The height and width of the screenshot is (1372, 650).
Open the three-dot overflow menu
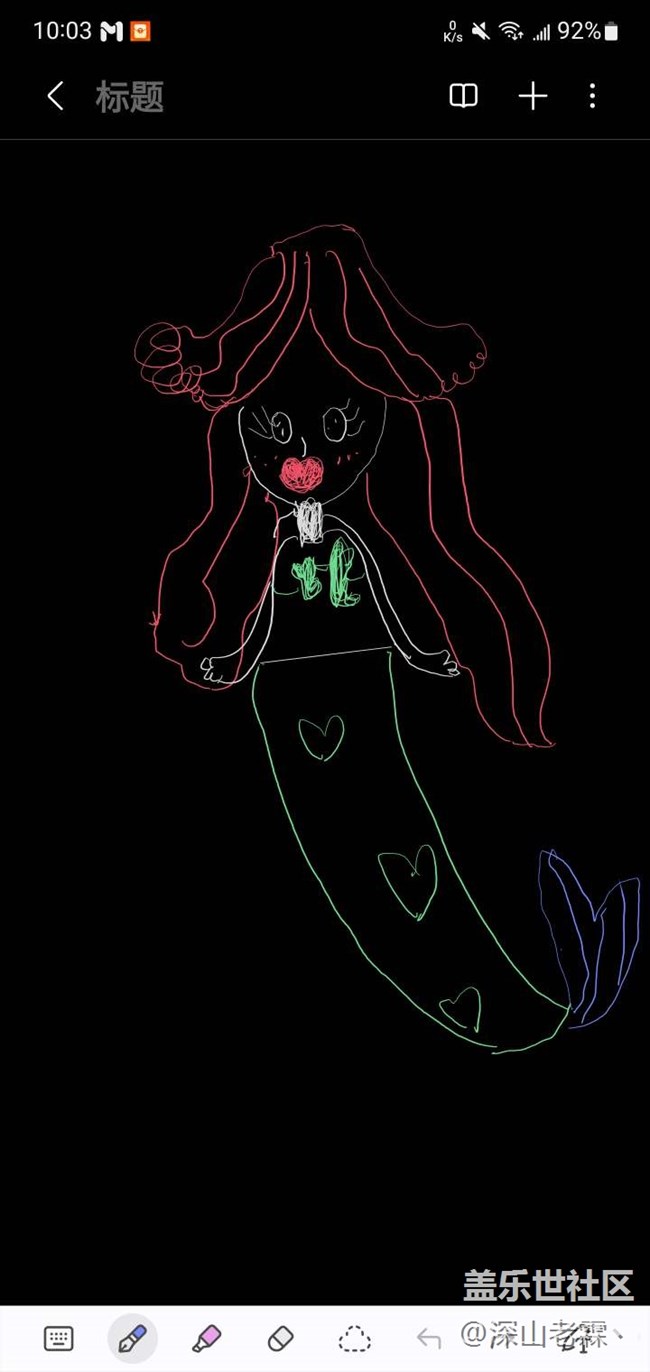592,96
